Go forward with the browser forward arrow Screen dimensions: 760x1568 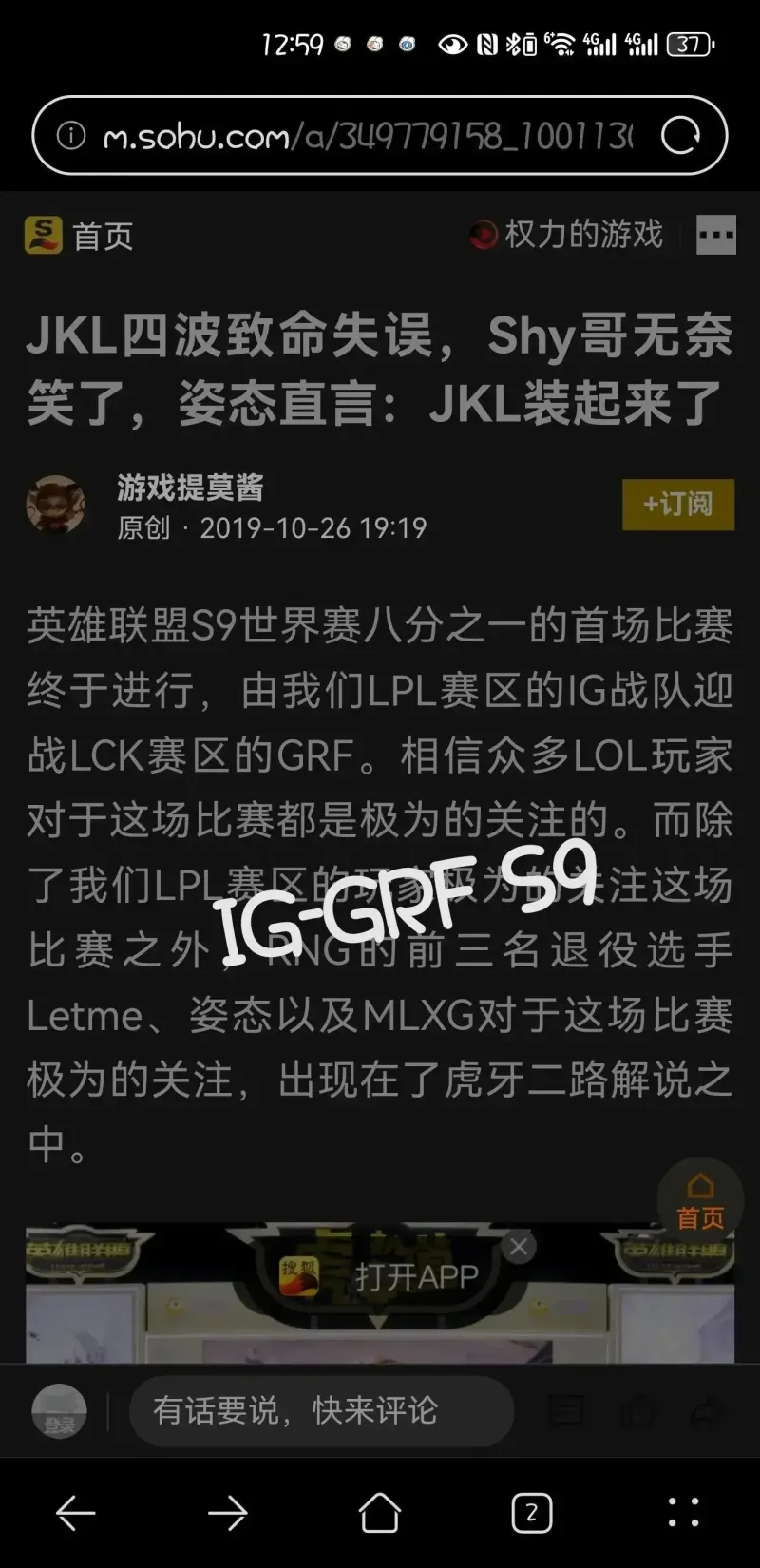pos(228,1513)
